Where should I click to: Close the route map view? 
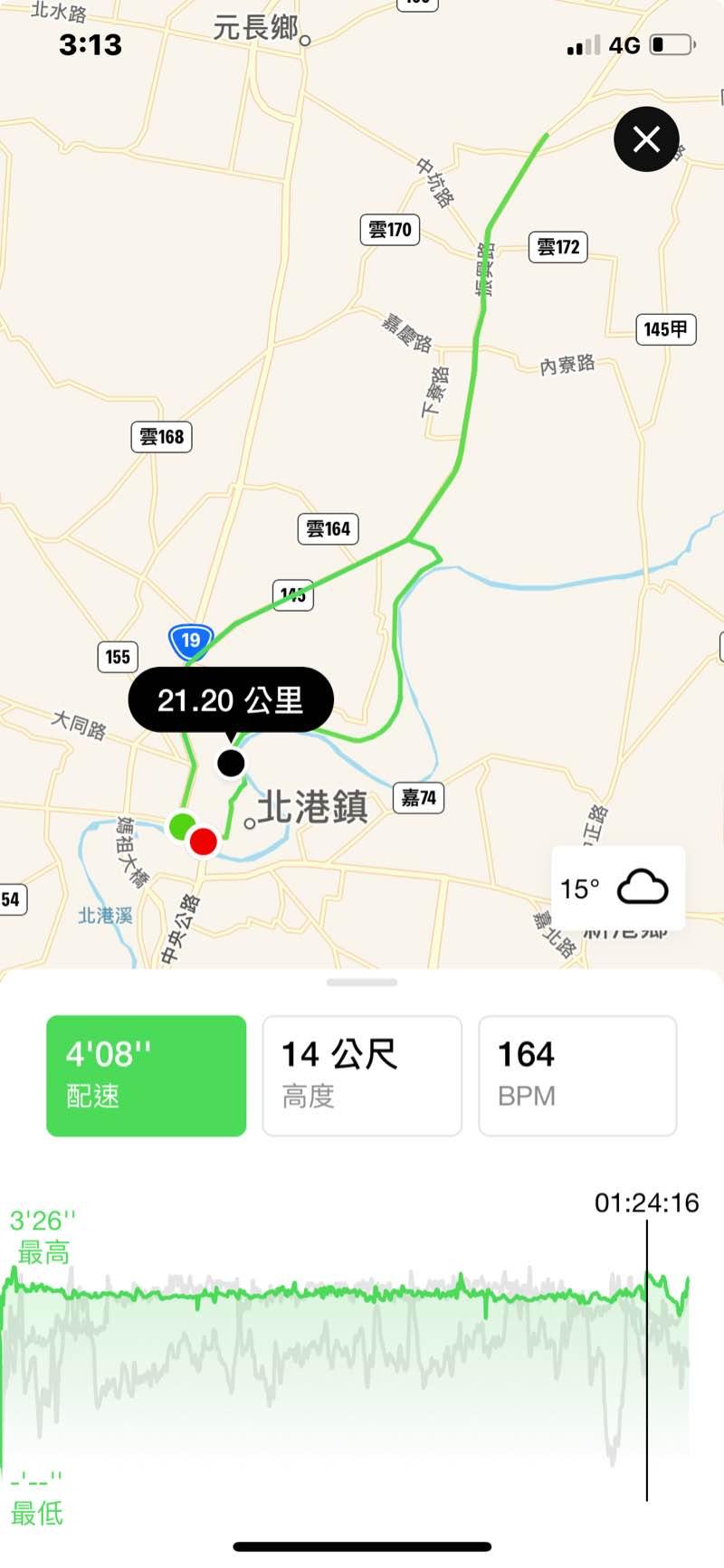click(x=646, y=139)
